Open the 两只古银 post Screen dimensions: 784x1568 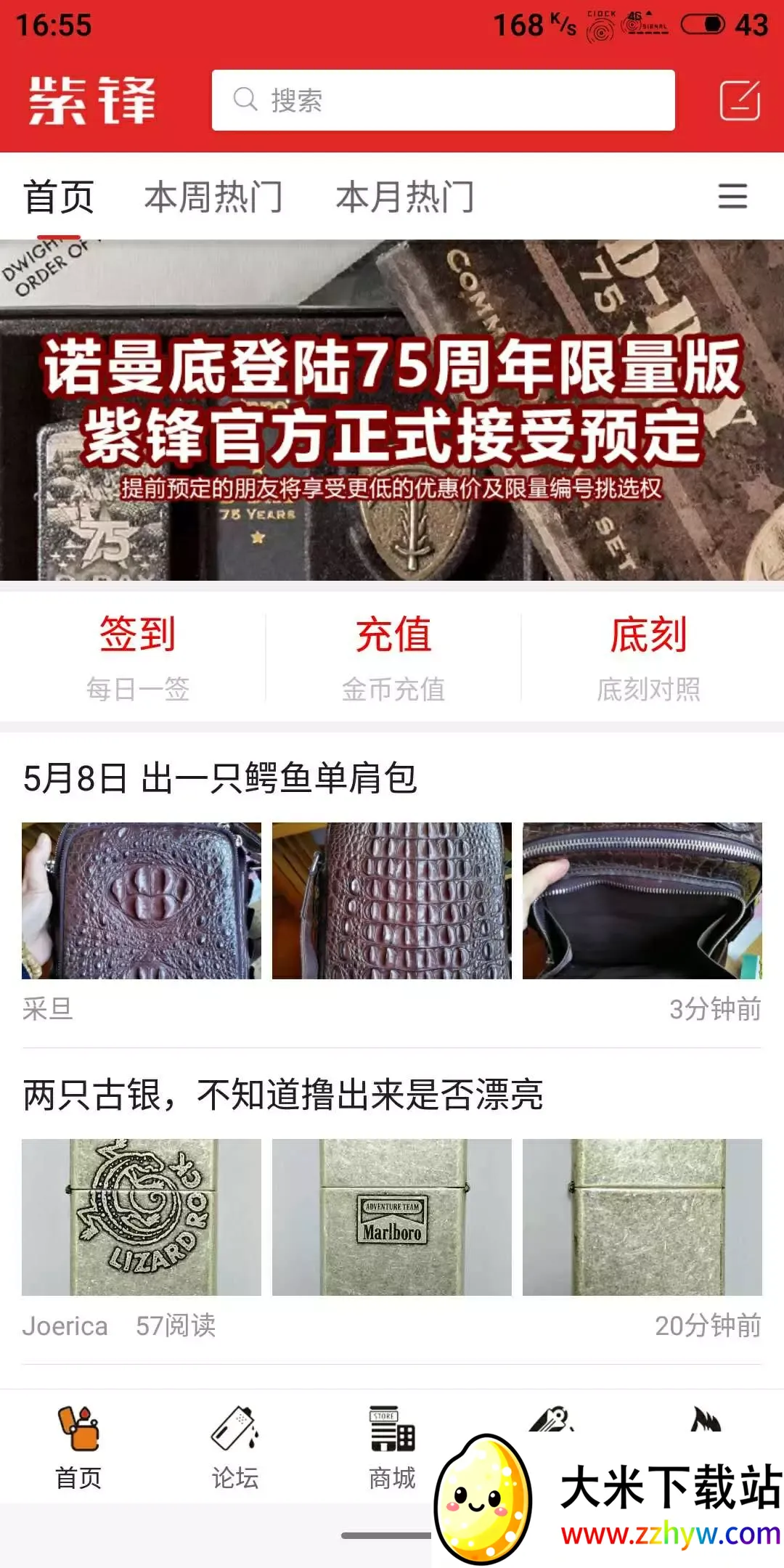(283, 1095)
